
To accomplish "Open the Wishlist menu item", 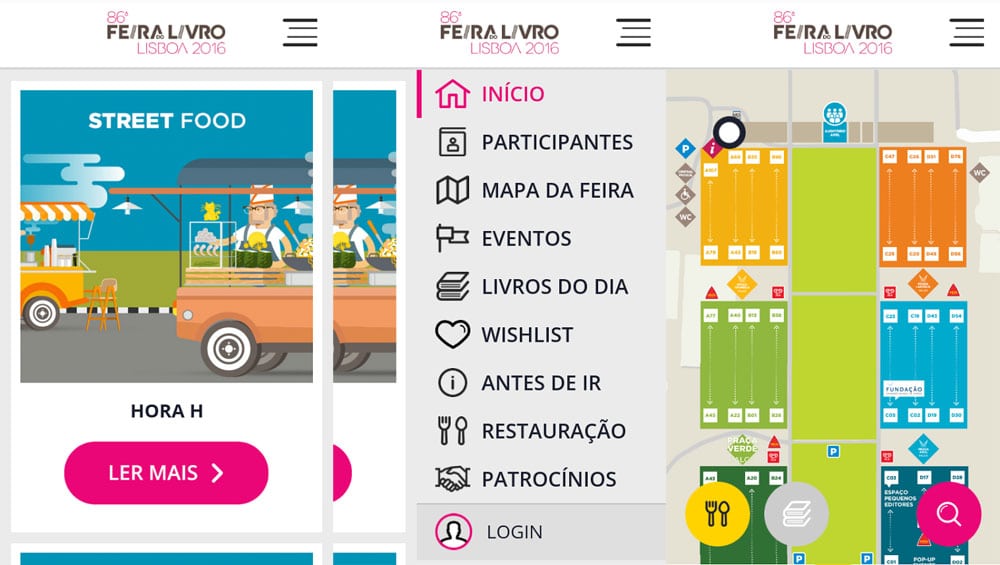I will [529, 334].
